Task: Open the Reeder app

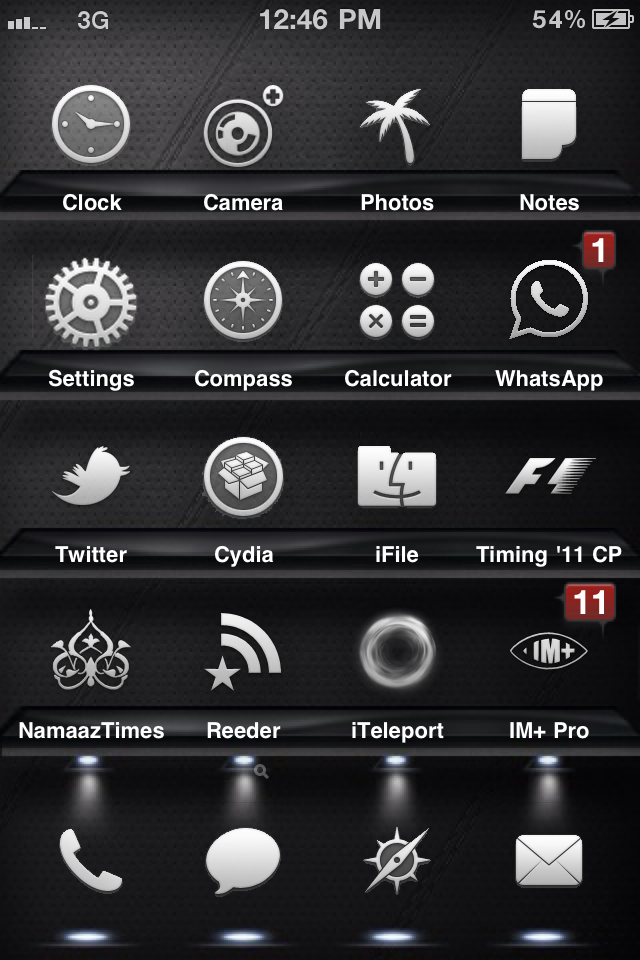Action: 243,652
